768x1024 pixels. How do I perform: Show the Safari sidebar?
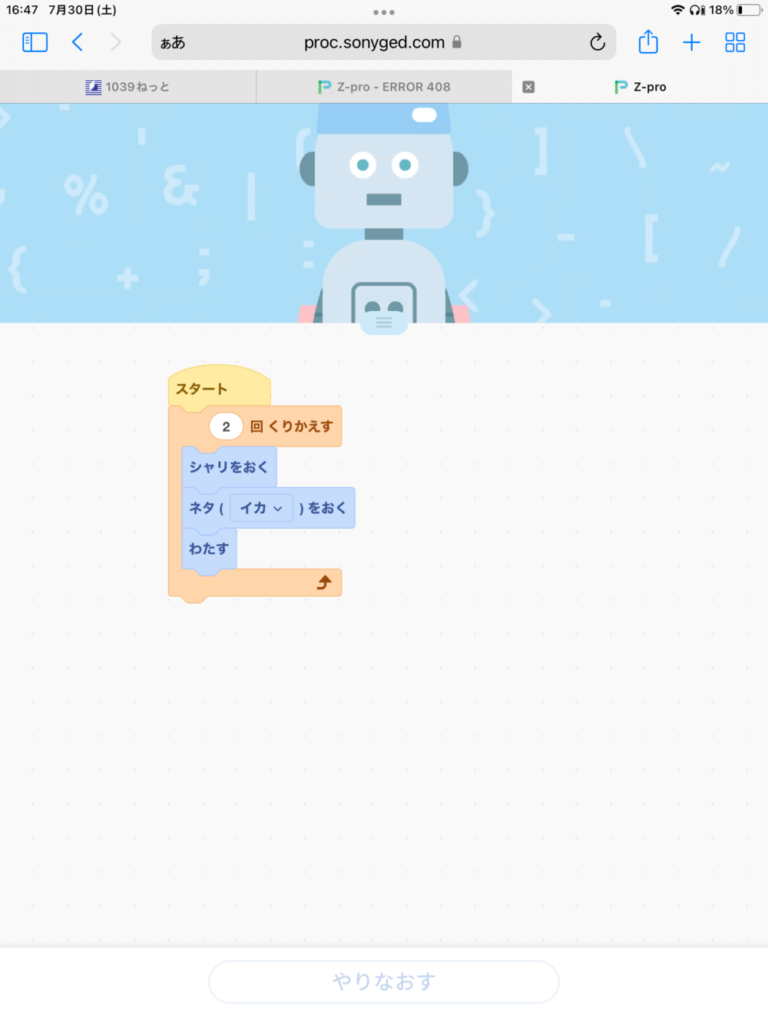(x=35, y=42)
